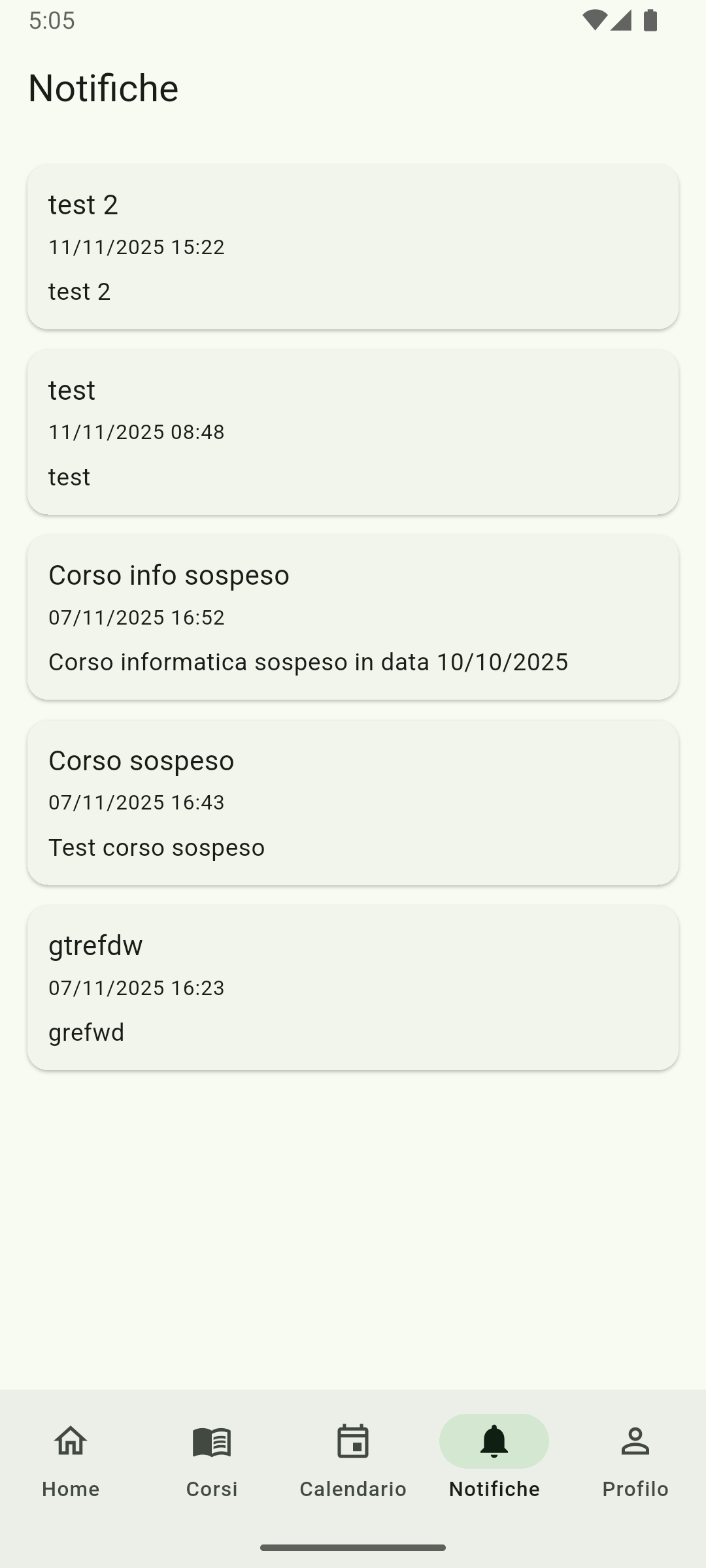Open the Home navigation icon
Screen dimensions: 706x1568
click(70, 1441)
